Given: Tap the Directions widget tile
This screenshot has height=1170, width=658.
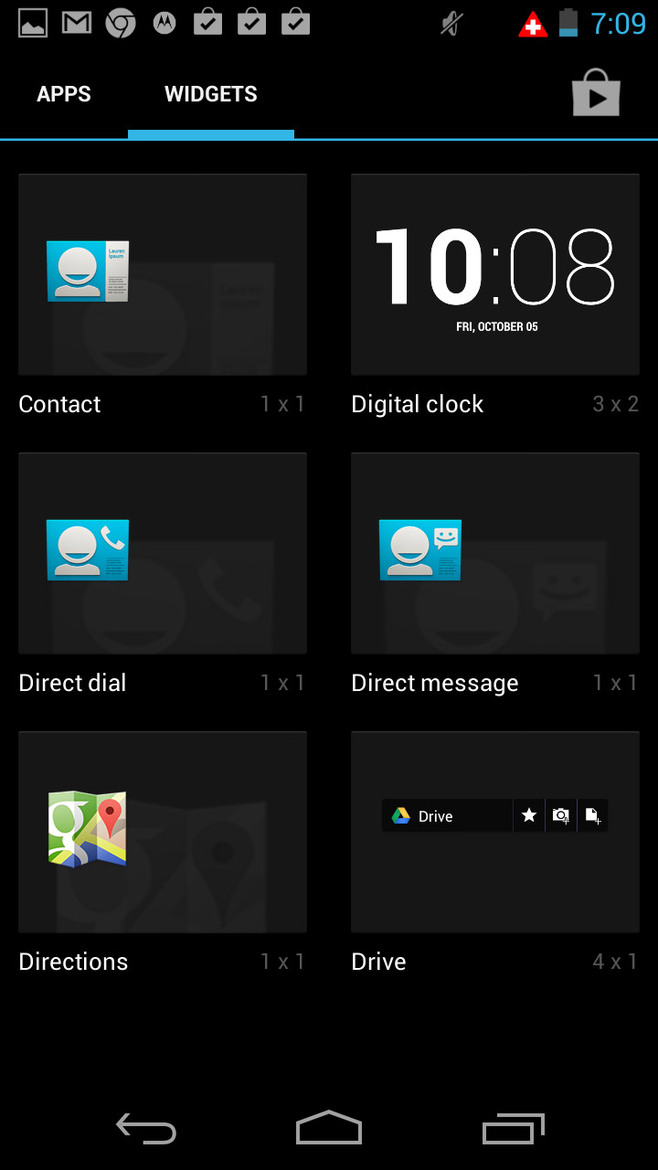Looking at the screenshot, I should point(162,832).
